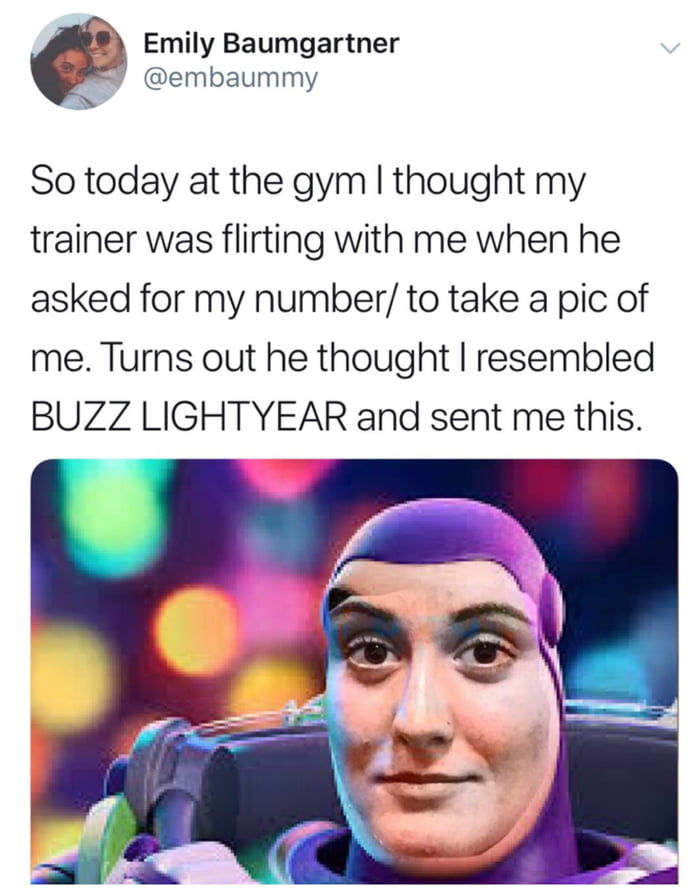The height and width of the screenshot is (893, 700).
Task: Expand the attached Buzz Lightyear image
Action: [x=354, y=670]
